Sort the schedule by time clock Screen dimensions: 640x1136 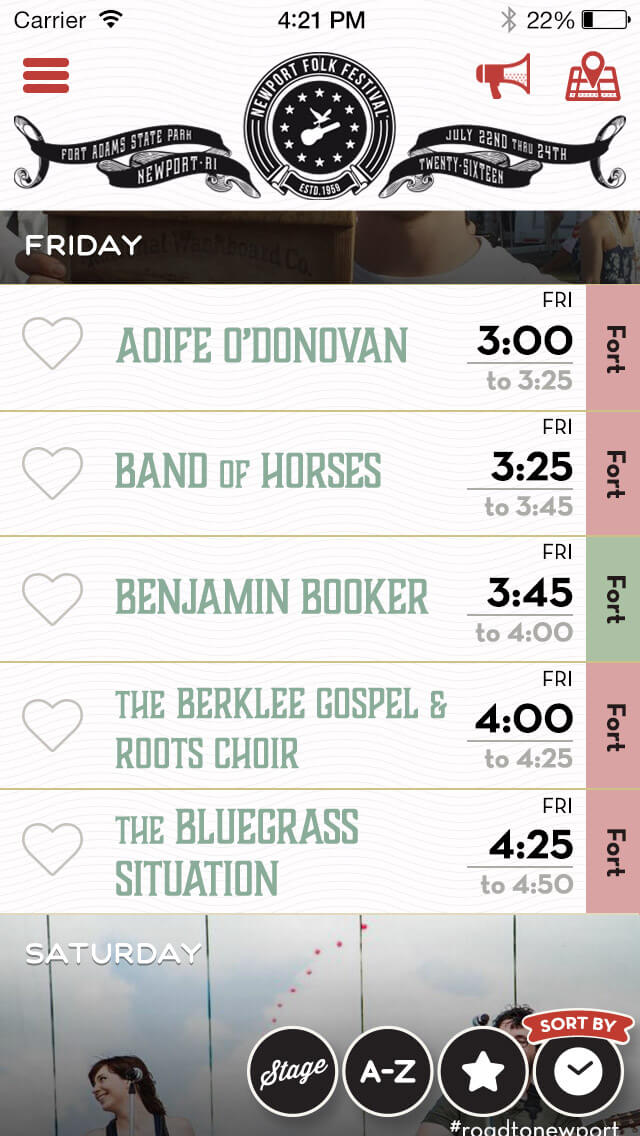[579, 1073]
